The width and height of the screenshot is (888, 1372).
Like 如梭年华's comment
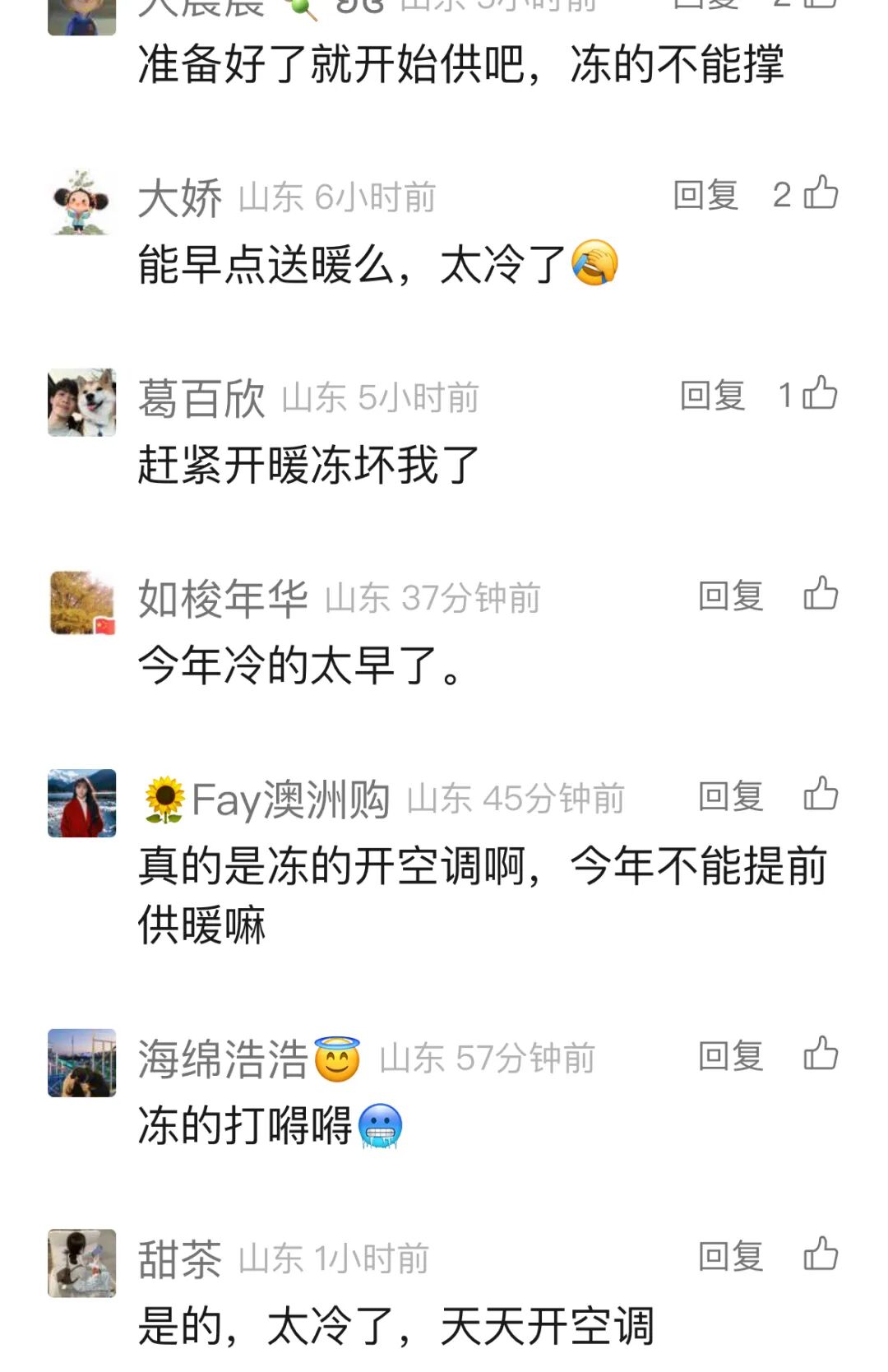(821, 594)
